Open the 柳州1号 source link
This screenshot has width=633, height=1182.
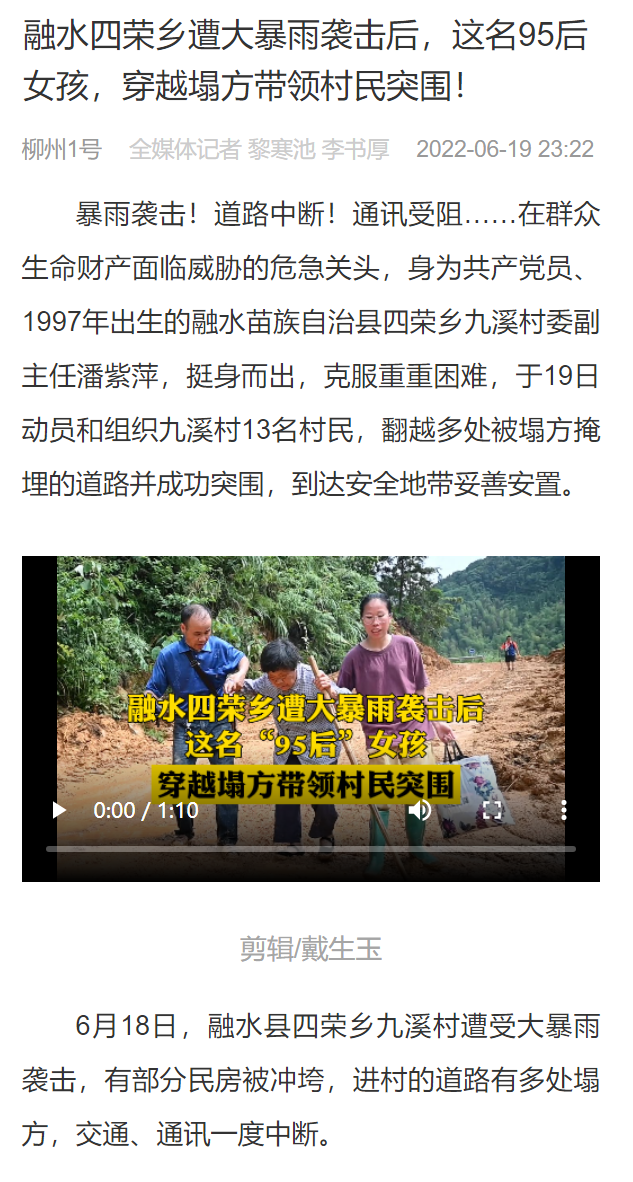click(62, 149)
